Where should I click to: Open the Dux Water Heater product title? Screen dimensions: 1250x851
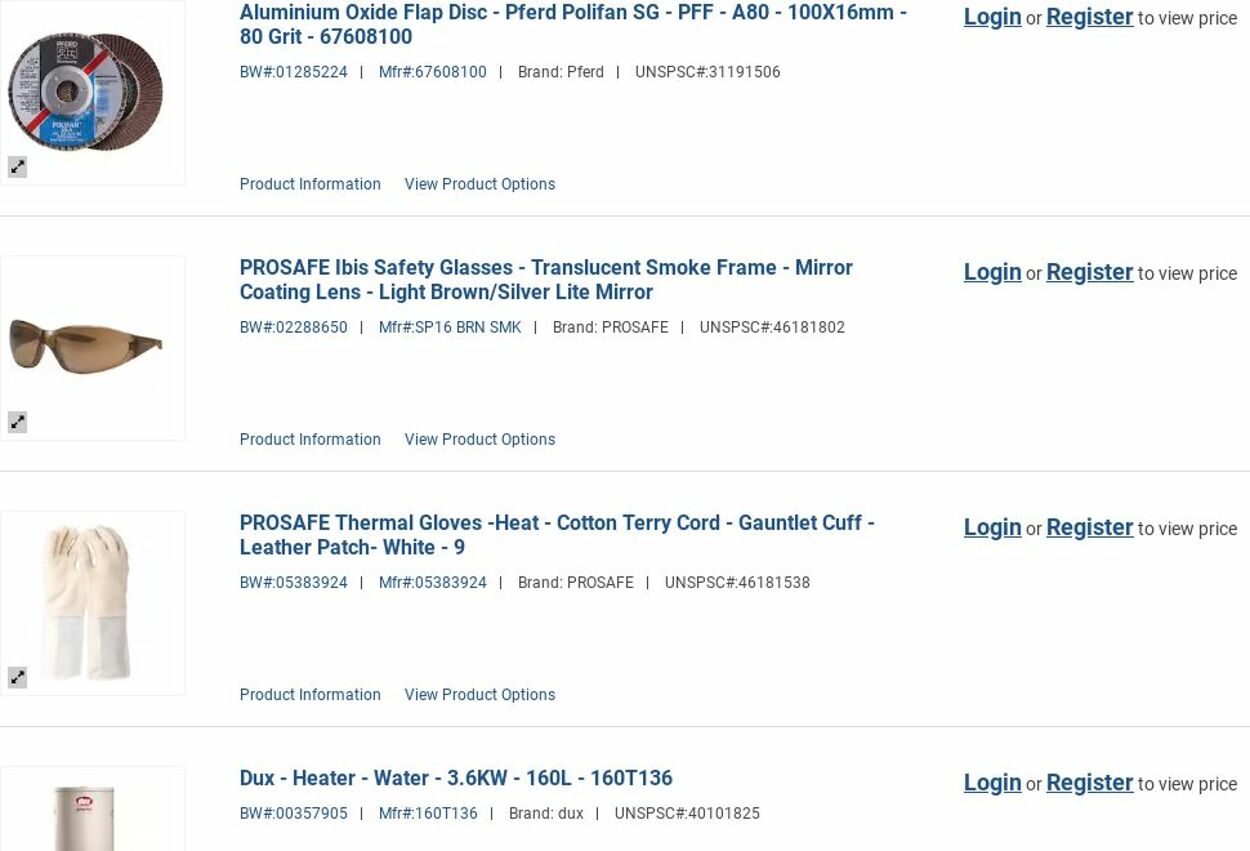tap(455, 778)
